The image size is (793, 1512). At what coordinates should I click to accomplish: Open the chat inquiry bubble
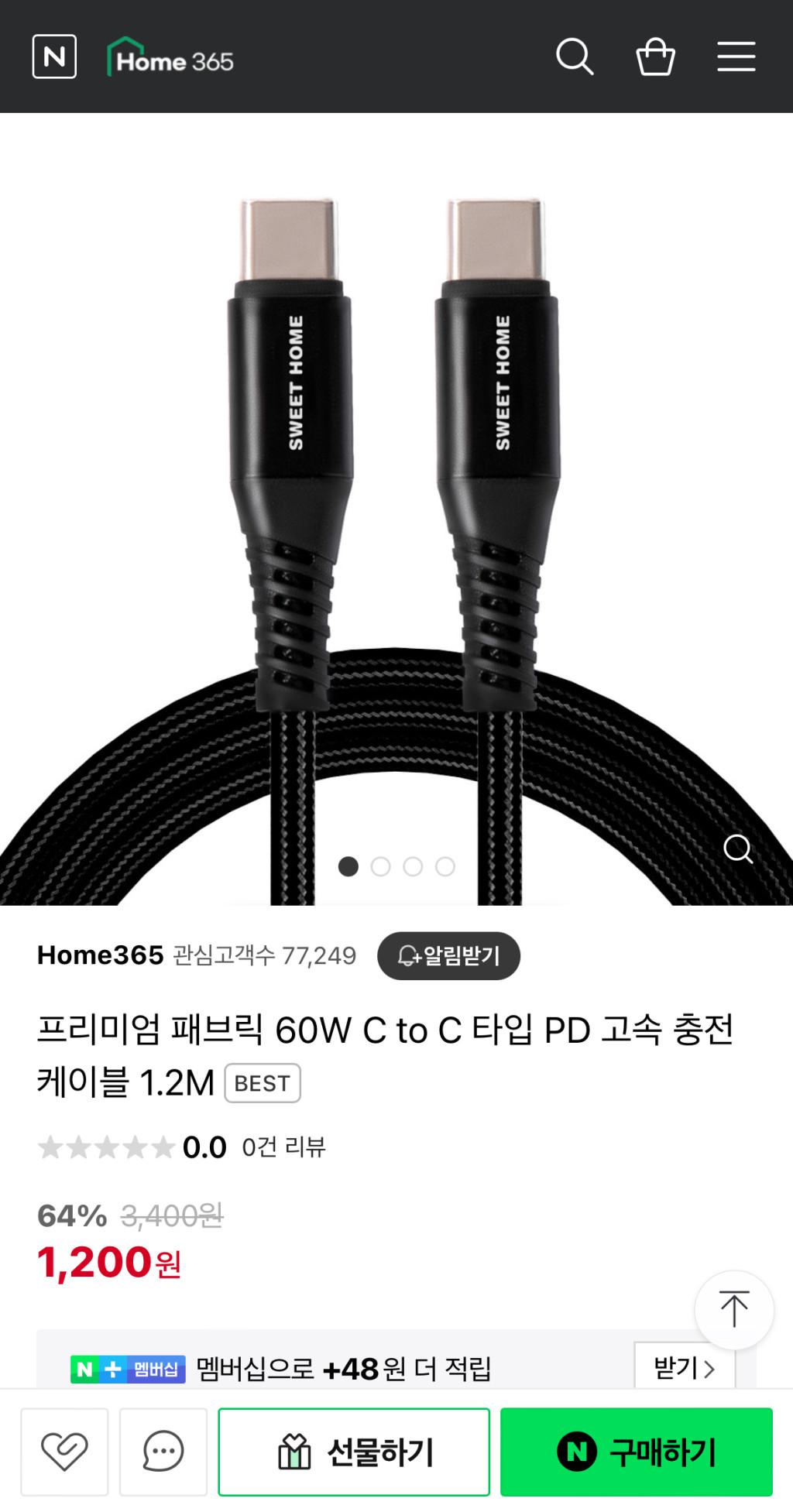pos(163,1451)
